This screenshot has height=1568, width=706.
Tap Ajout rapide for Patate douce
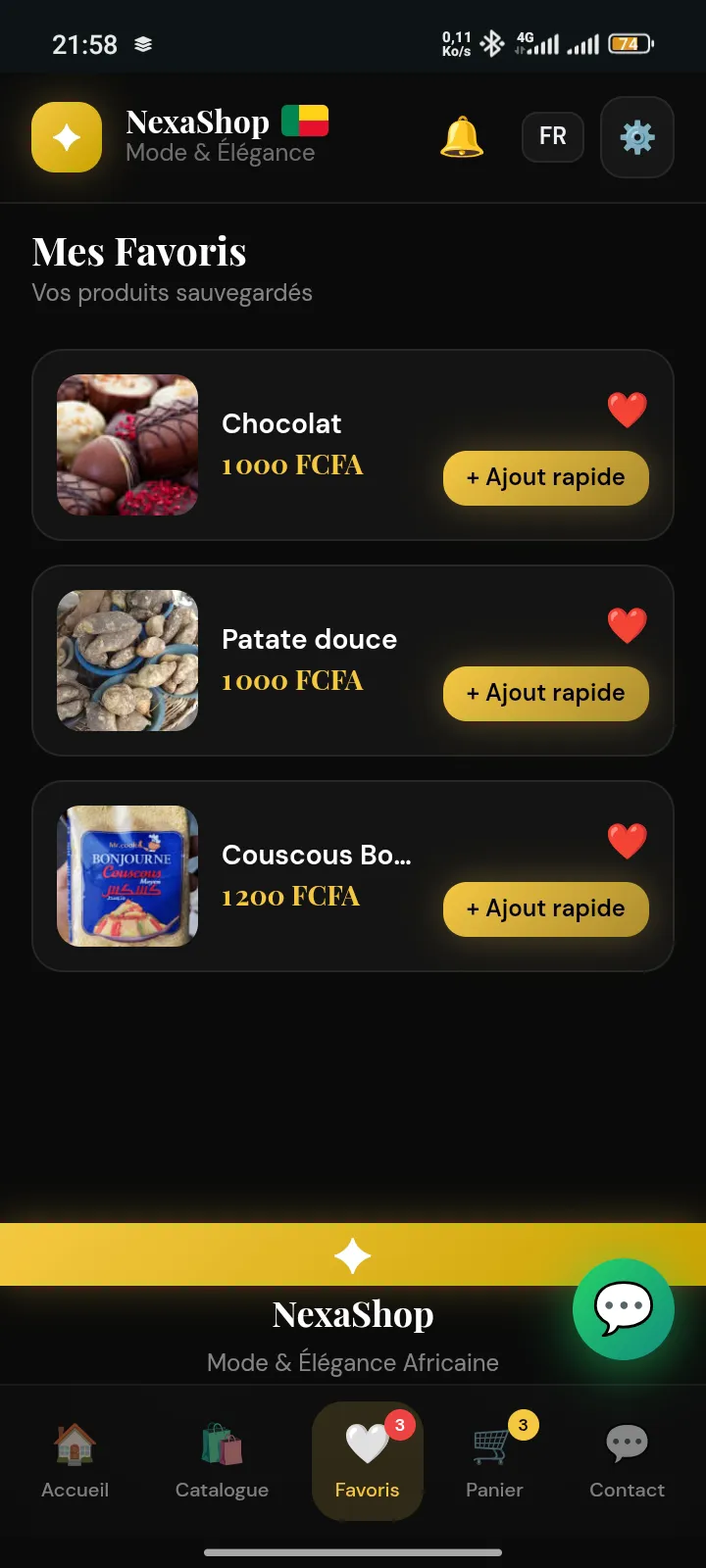545,694
